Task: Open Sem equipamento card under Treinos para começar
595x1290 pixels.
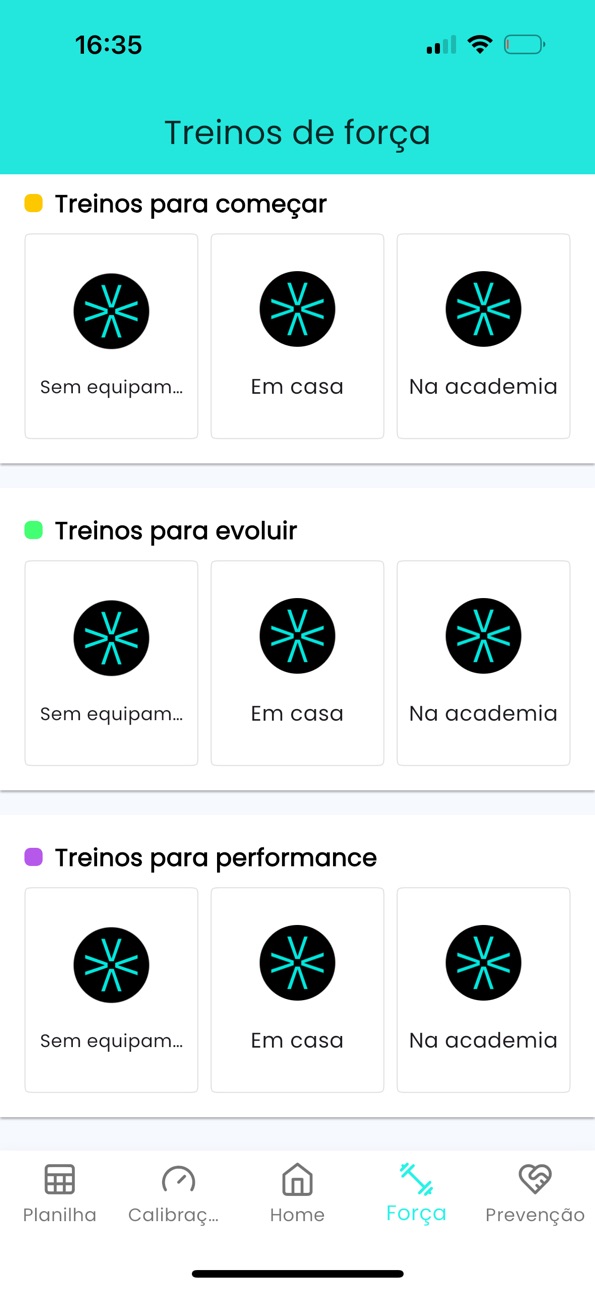Action: point(111,336)
